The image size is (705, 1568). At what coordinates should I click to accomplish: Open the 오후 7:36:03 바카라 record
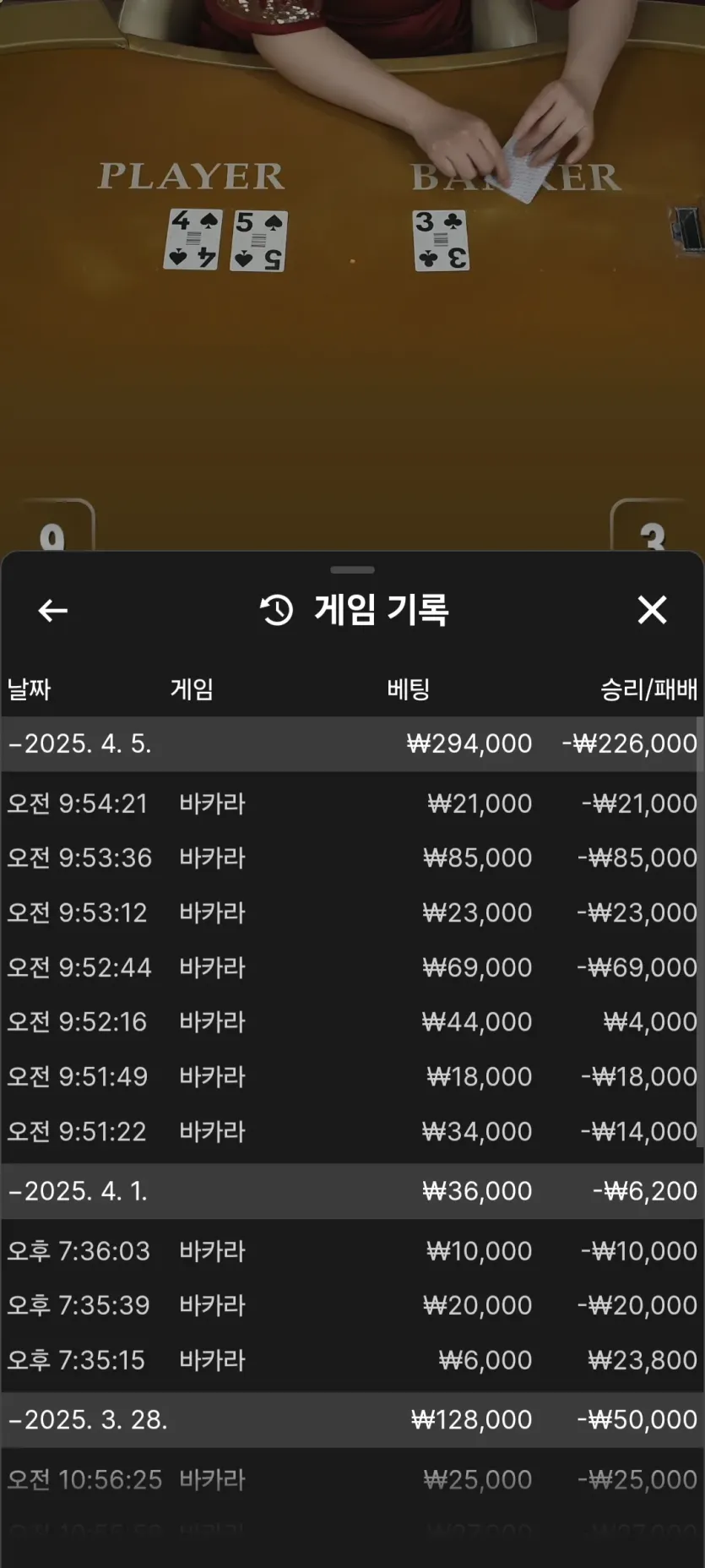pyautogui.click(x=352, y=1250)
